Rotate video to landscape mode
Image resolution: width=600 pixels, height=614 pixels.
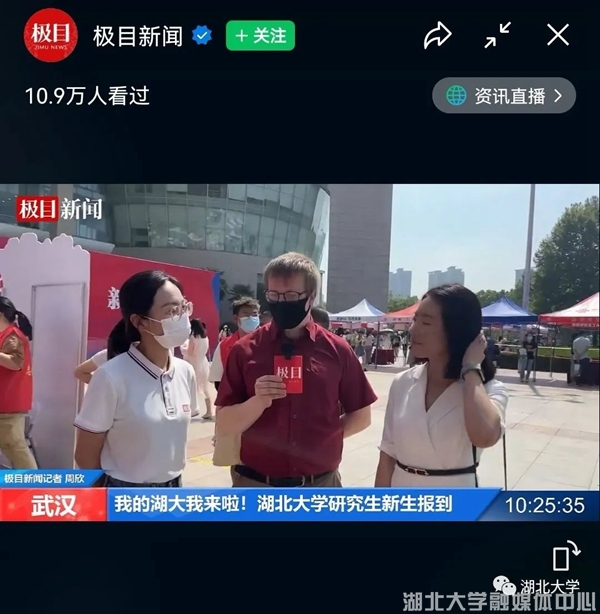566,557
